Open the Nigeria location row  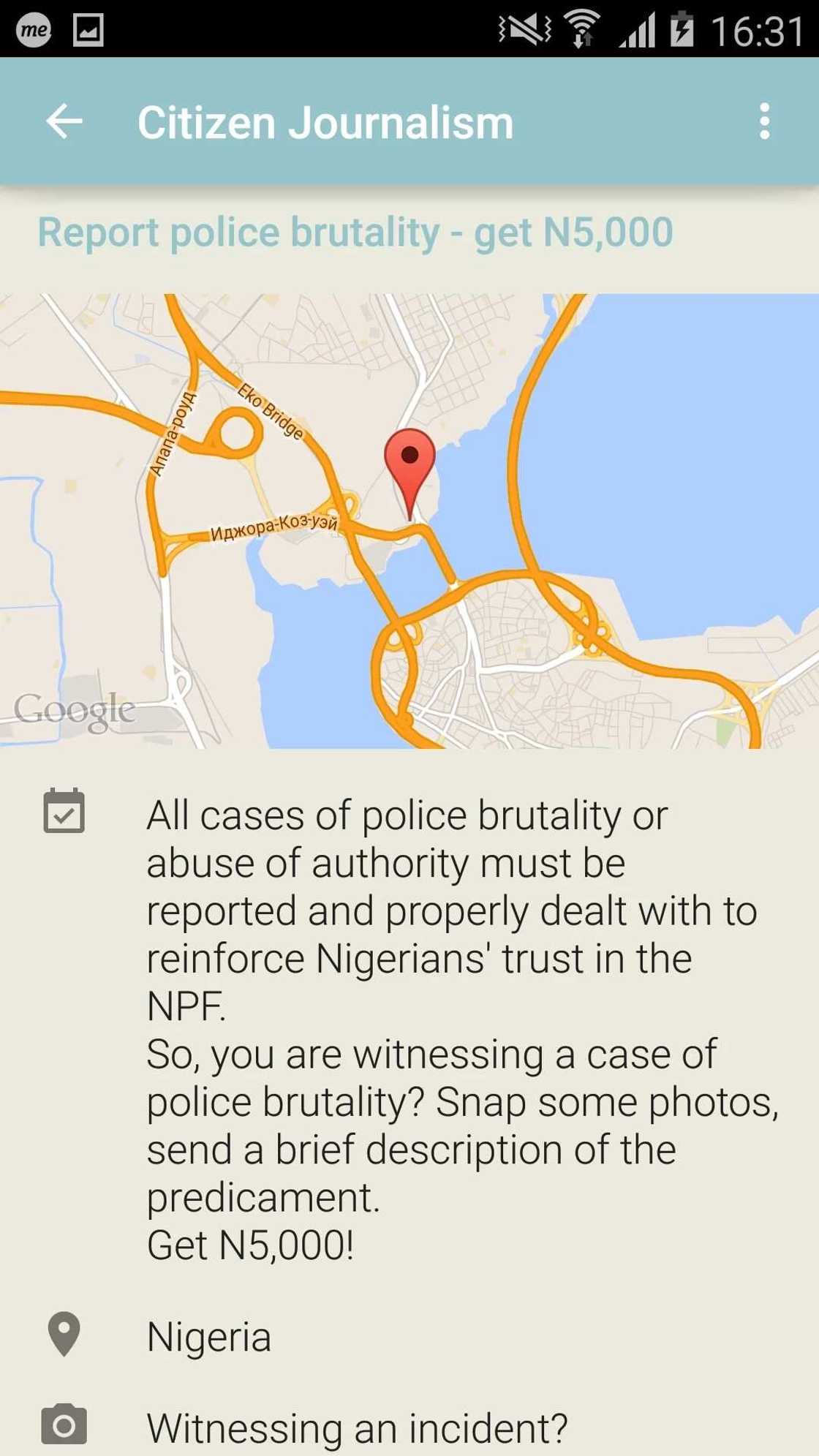(209, 1336)
